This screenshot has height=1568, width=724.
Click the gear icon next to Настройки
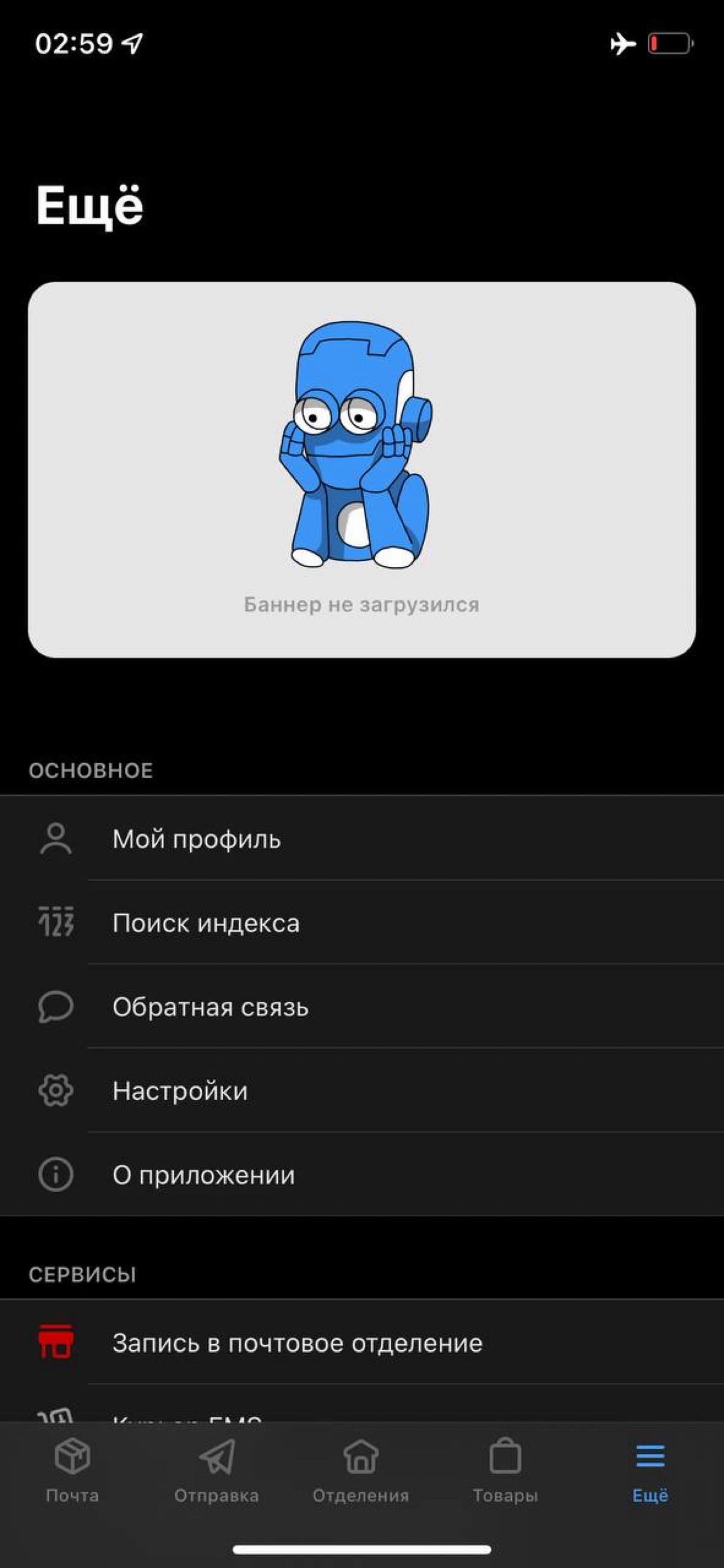tap(56, 1090)
